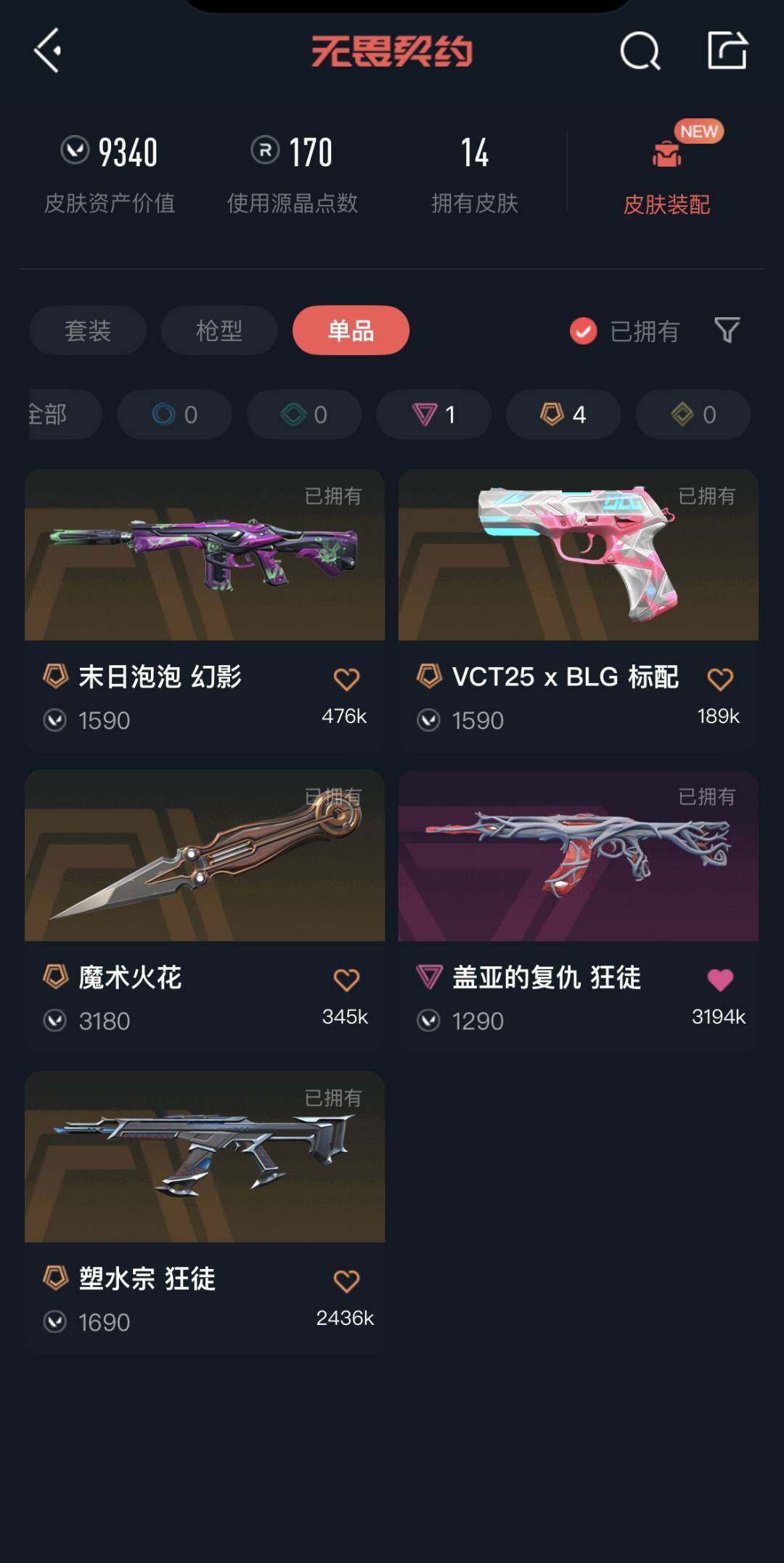Viewport: 784px width, 1563px height.
Task: Select the 全部 tier chip
Action: coord(64,414)
